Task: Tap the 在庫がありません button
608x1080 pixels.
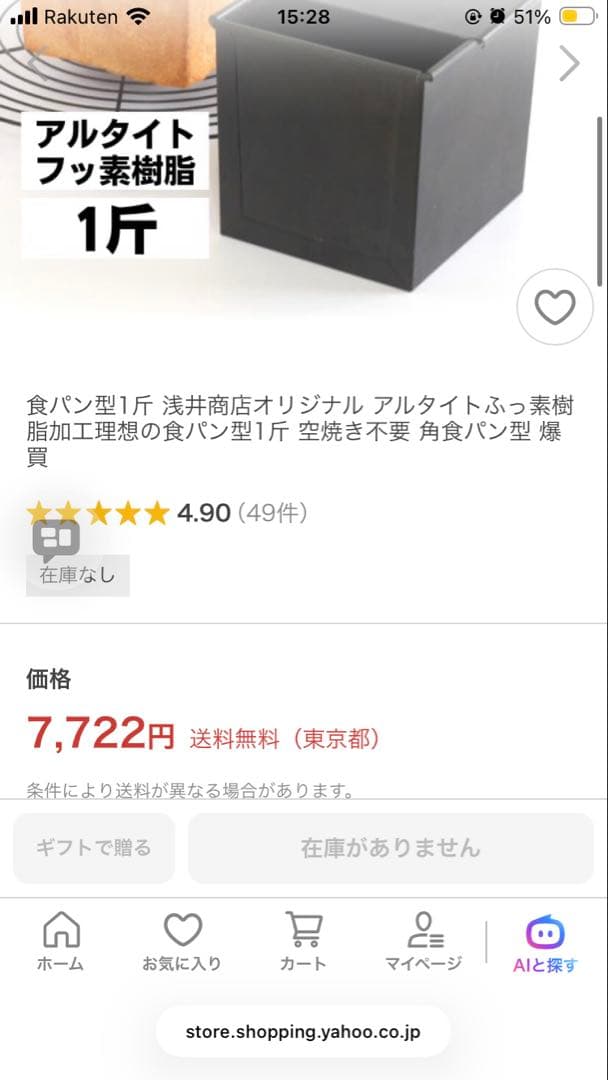Action: pos(390,848)
